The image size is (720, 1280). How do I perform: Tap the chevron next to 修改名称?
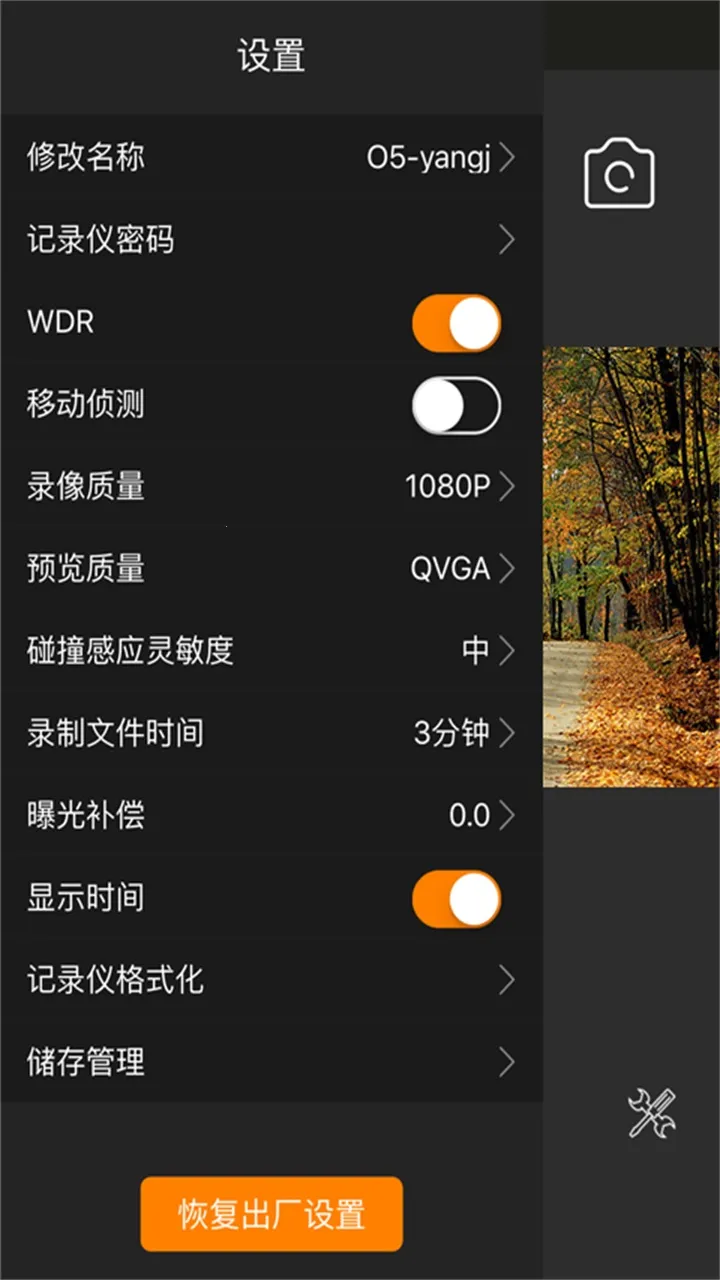point(507,157)
